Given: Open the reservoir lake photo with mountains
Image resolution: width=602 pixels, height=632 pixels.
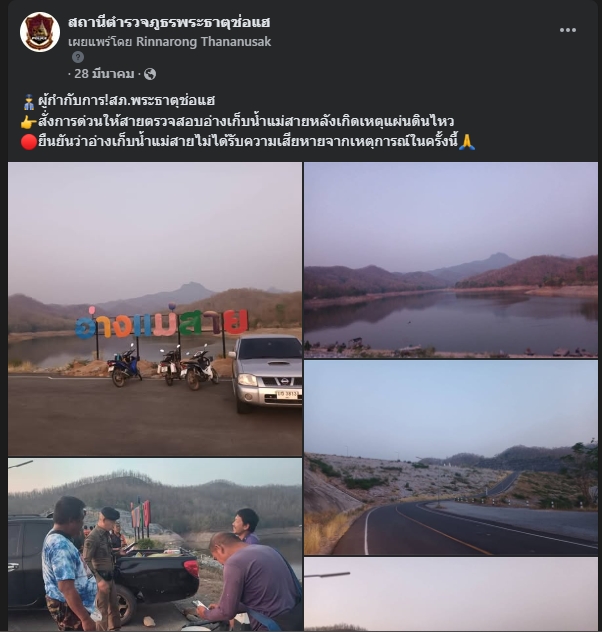Looking at the screenshot, I should click(x=450, y=259).
